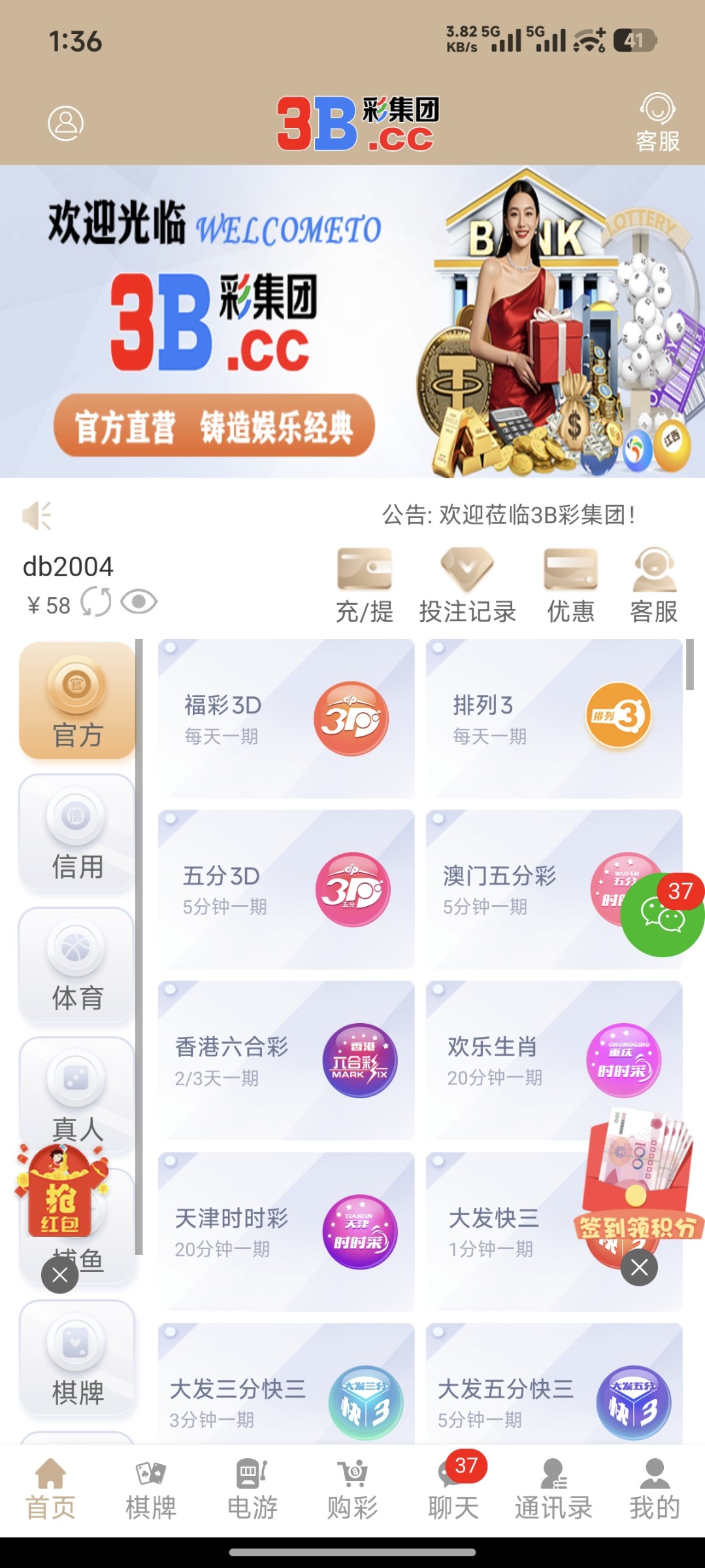Open the 充/提 deposit-withdraw wallet icon
The image size is (705, 1568).
pos(366,581)
